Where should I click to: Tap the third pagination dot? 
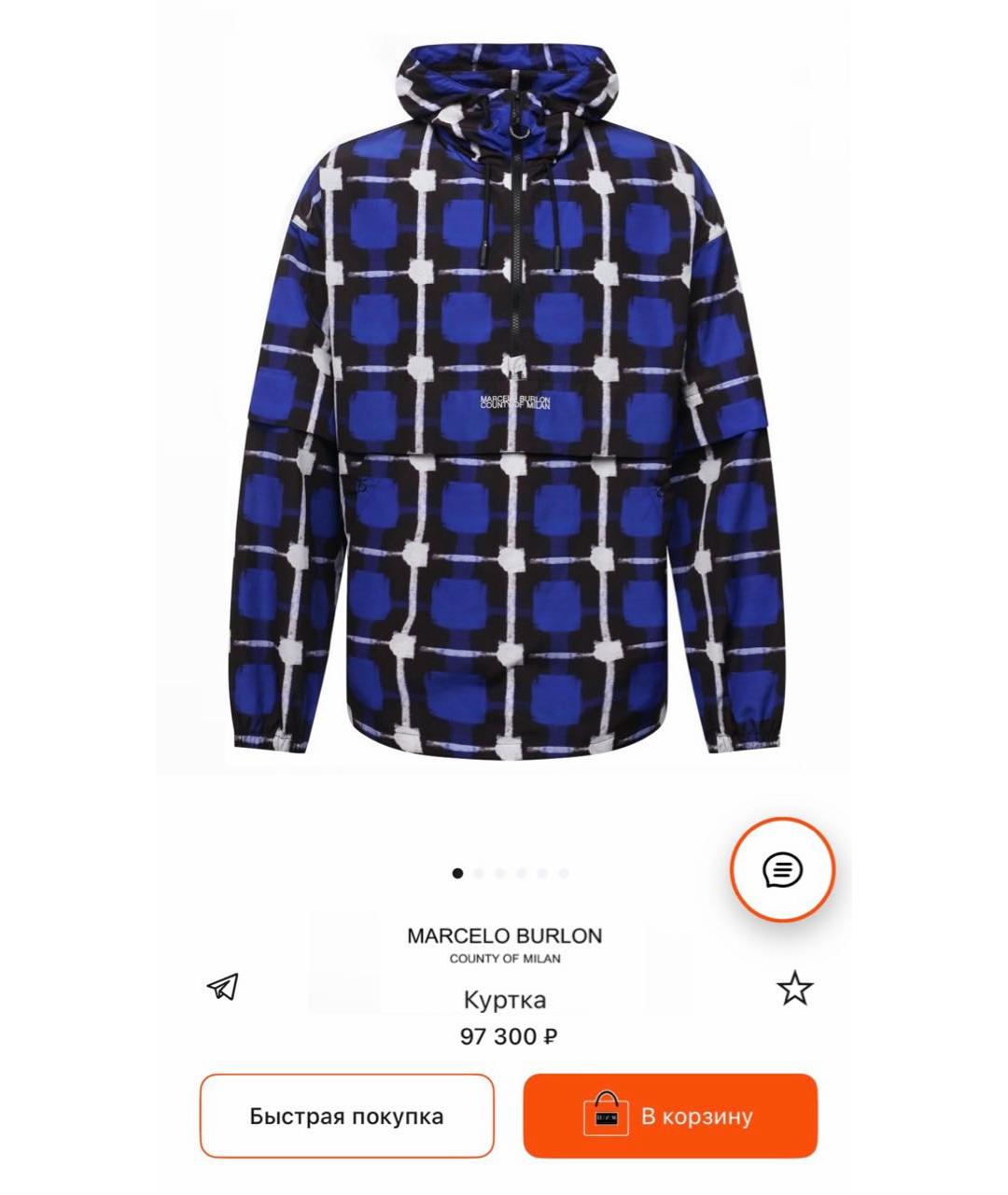[500, 873]
